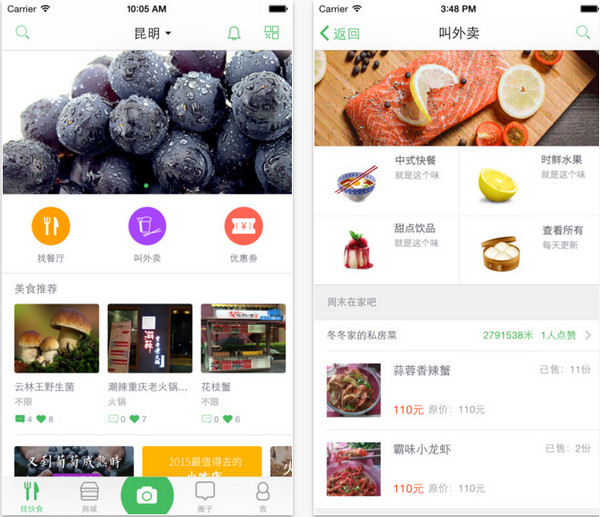Select the 甜点饮品 category
This screenshot has width=600, height=517.
pos(387,249)
